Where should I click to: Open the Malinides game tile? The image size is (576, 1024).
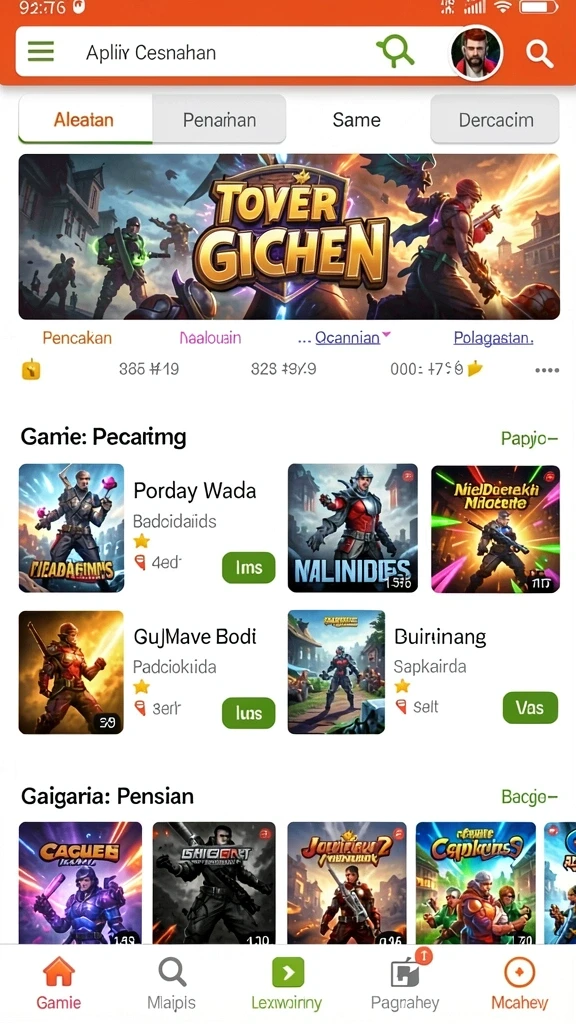(353, 528)
